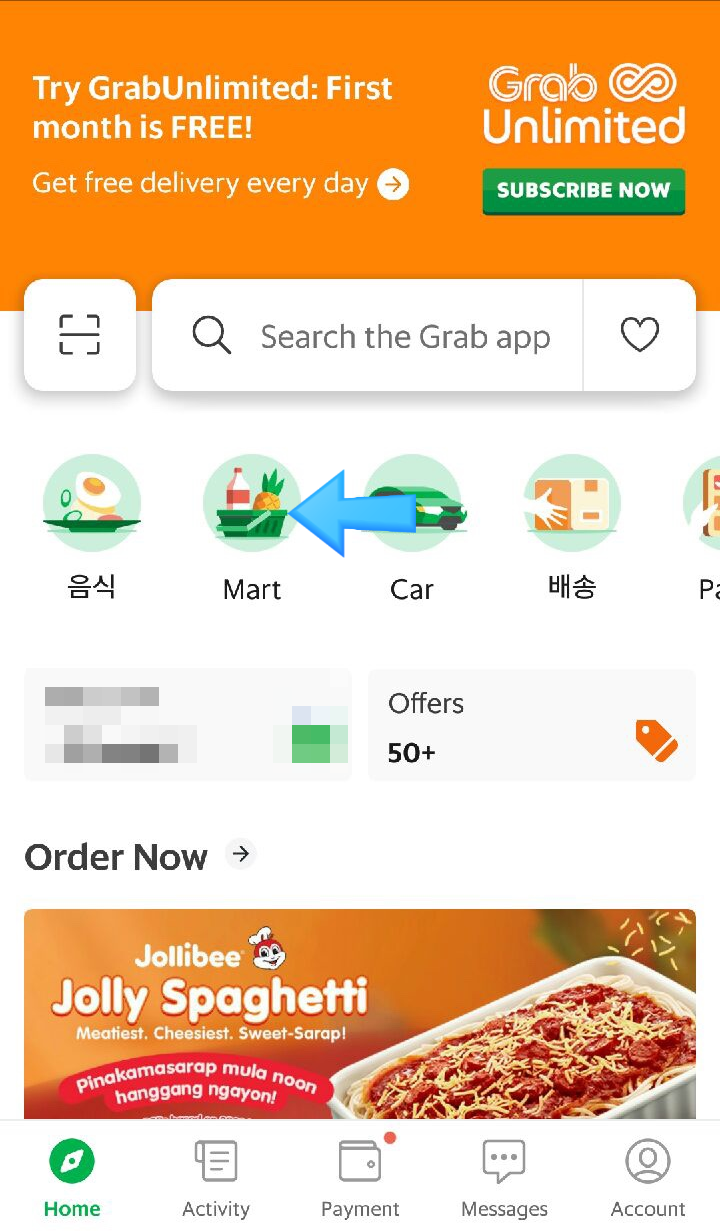
Task: Open the QR scanner button
Action: coord(80,335)
